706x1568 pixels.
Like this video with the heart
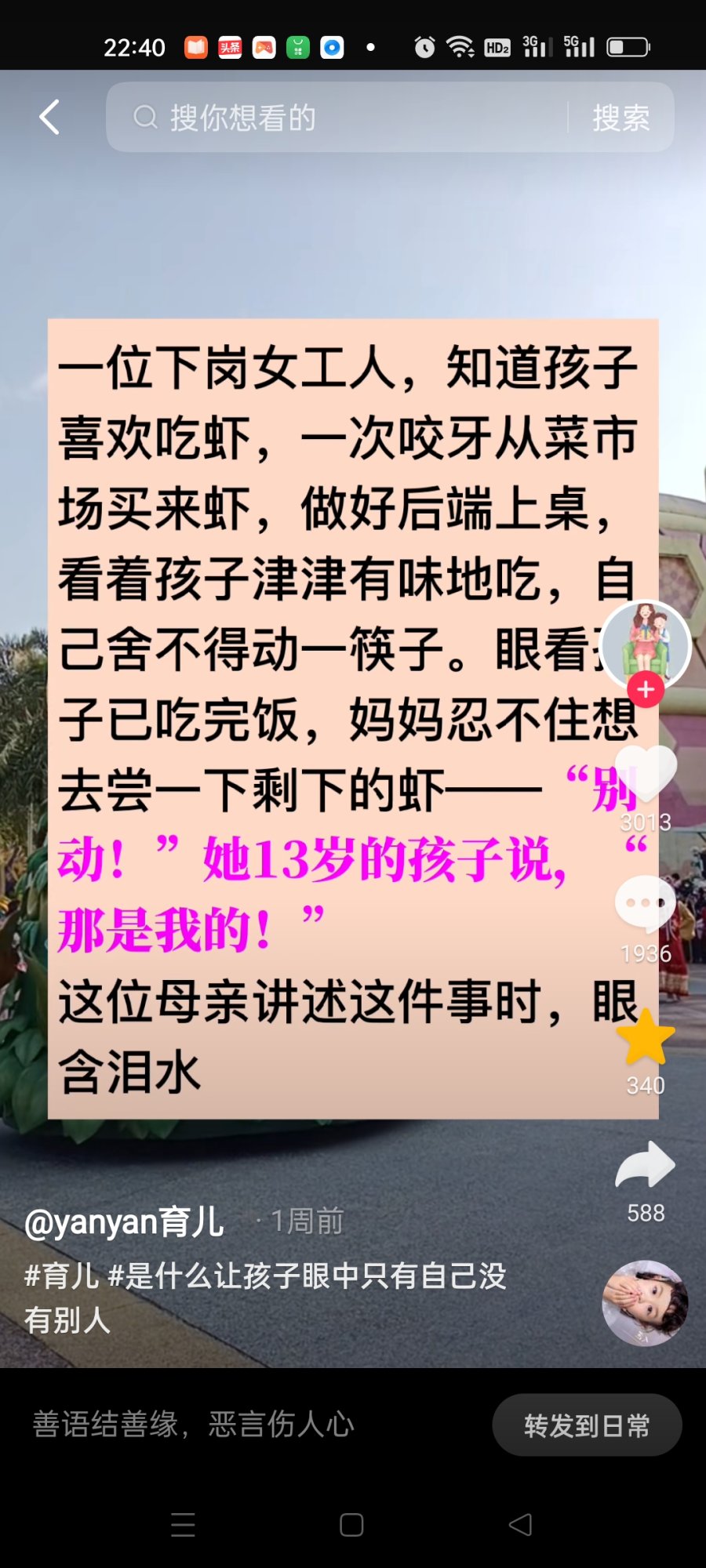646,774
